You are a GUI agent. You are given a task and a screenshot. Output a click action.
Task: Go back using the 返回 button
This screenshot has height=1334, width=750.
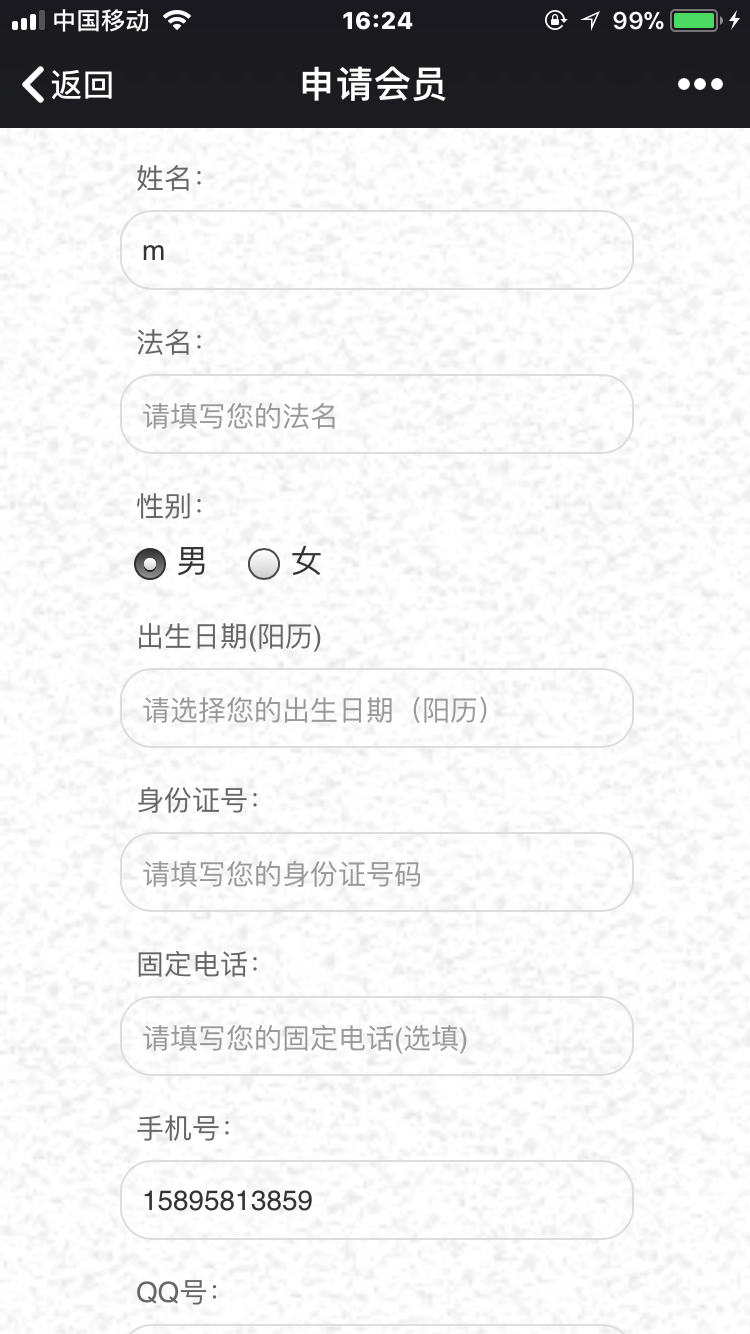point(68,85)
